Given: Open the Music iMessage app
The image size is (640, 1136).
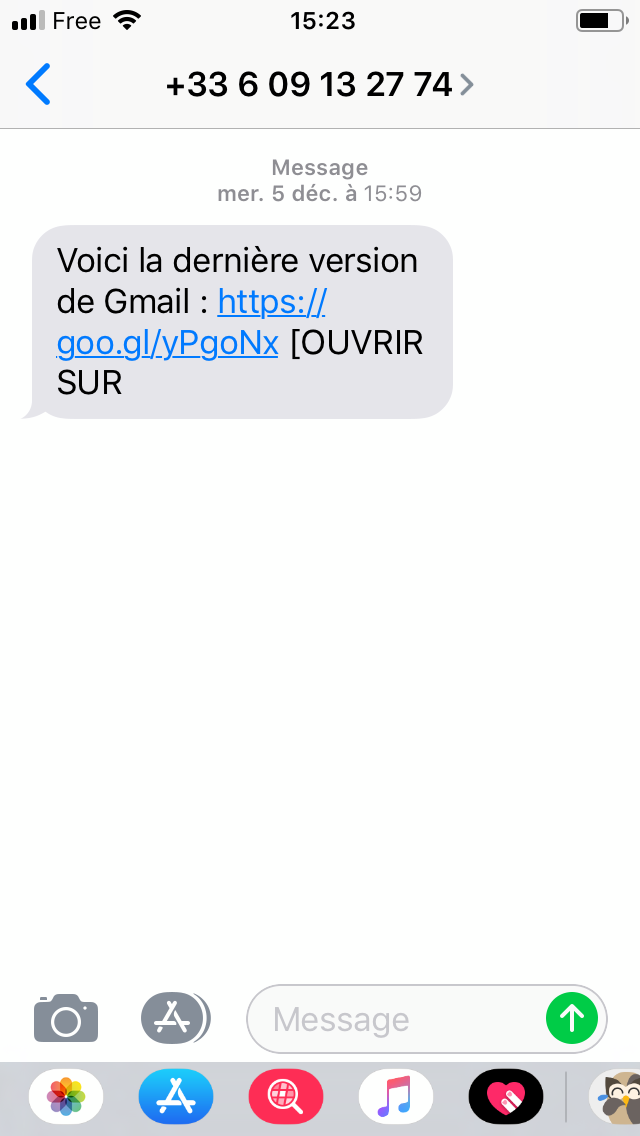Looking at the screenshot, I should click(396, 1098).
